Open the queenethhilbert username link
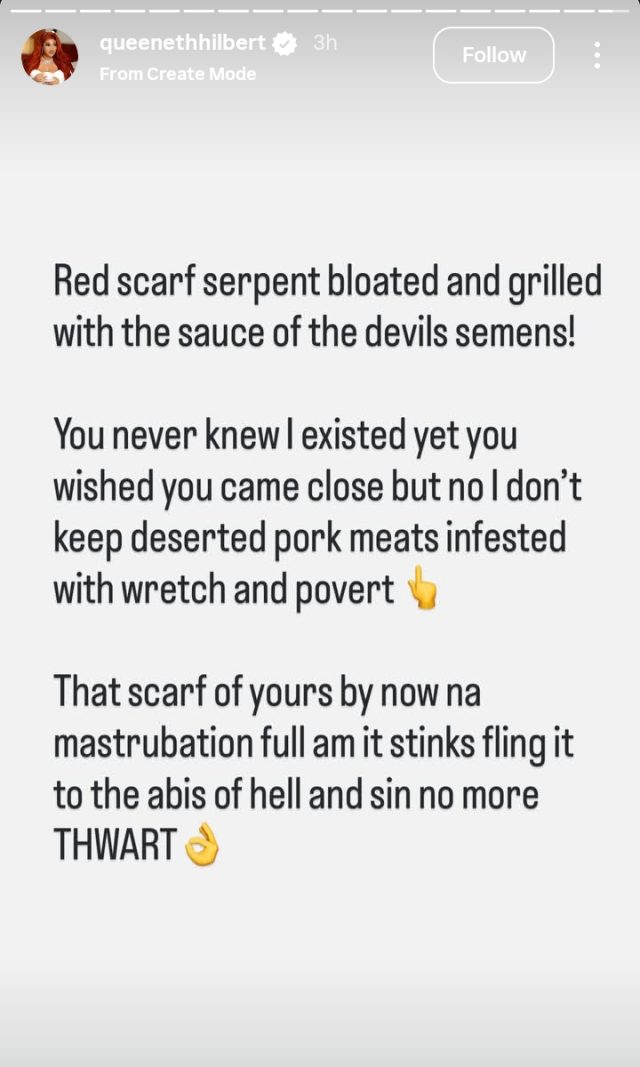Viewport: 640px width, 1067px height. click(185, 43)
